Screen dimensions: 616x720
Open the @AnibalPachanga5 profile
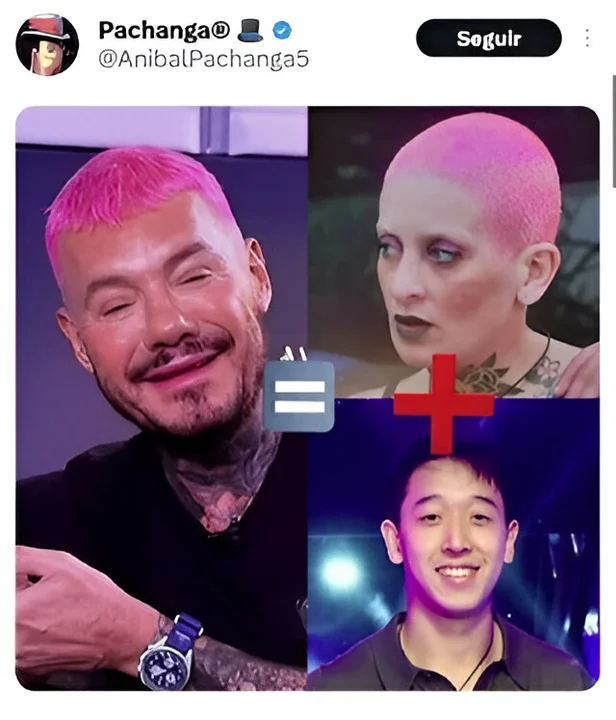pyautogui.click(x=203, y=59)
